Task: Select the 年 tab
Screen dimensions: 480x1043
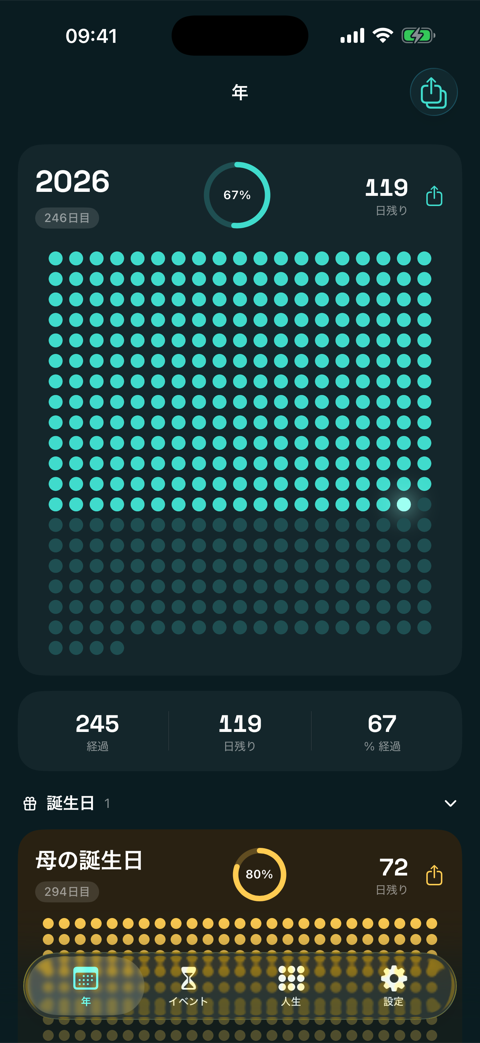Action: pyautogui.click(x=86, y=986)
